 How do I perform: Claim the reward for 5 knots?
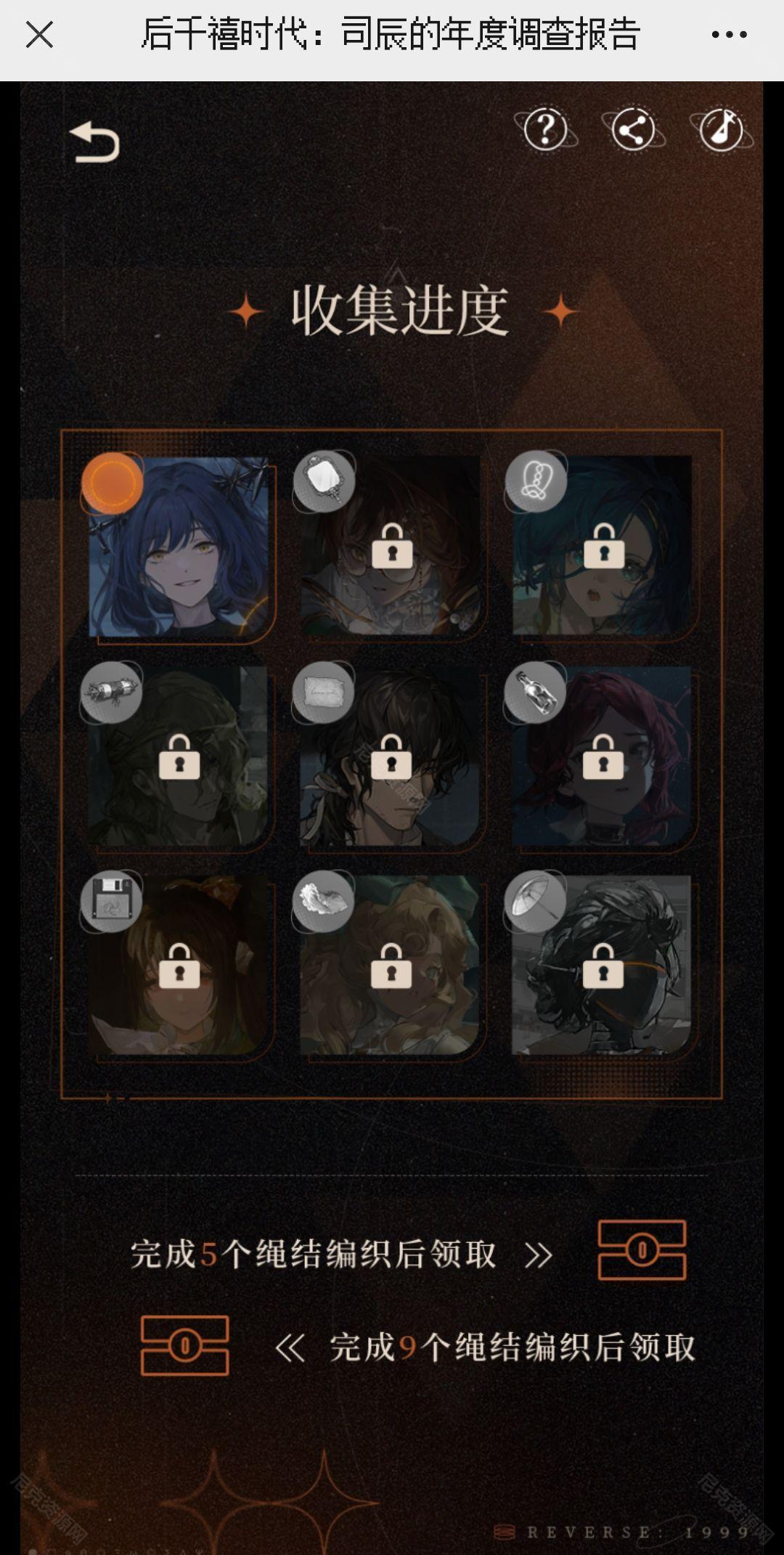(642, 1250)
